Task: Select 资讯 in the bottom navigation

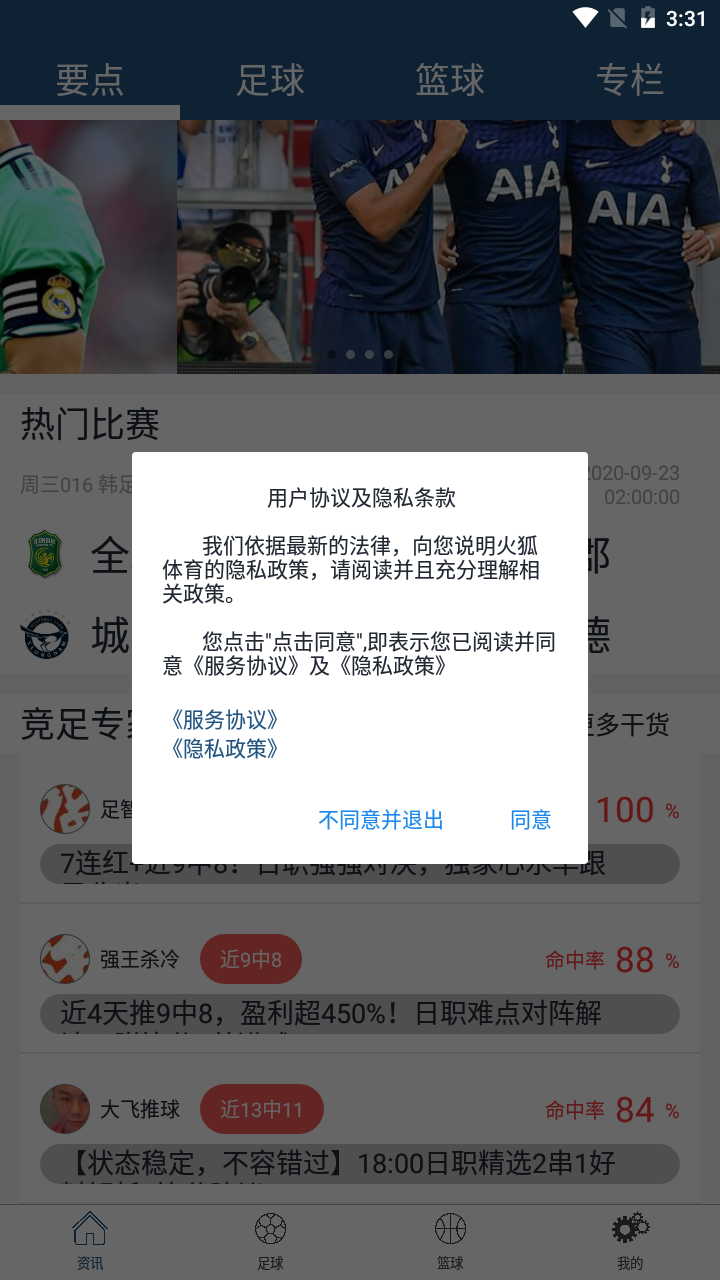Action: coord(90,1242)
